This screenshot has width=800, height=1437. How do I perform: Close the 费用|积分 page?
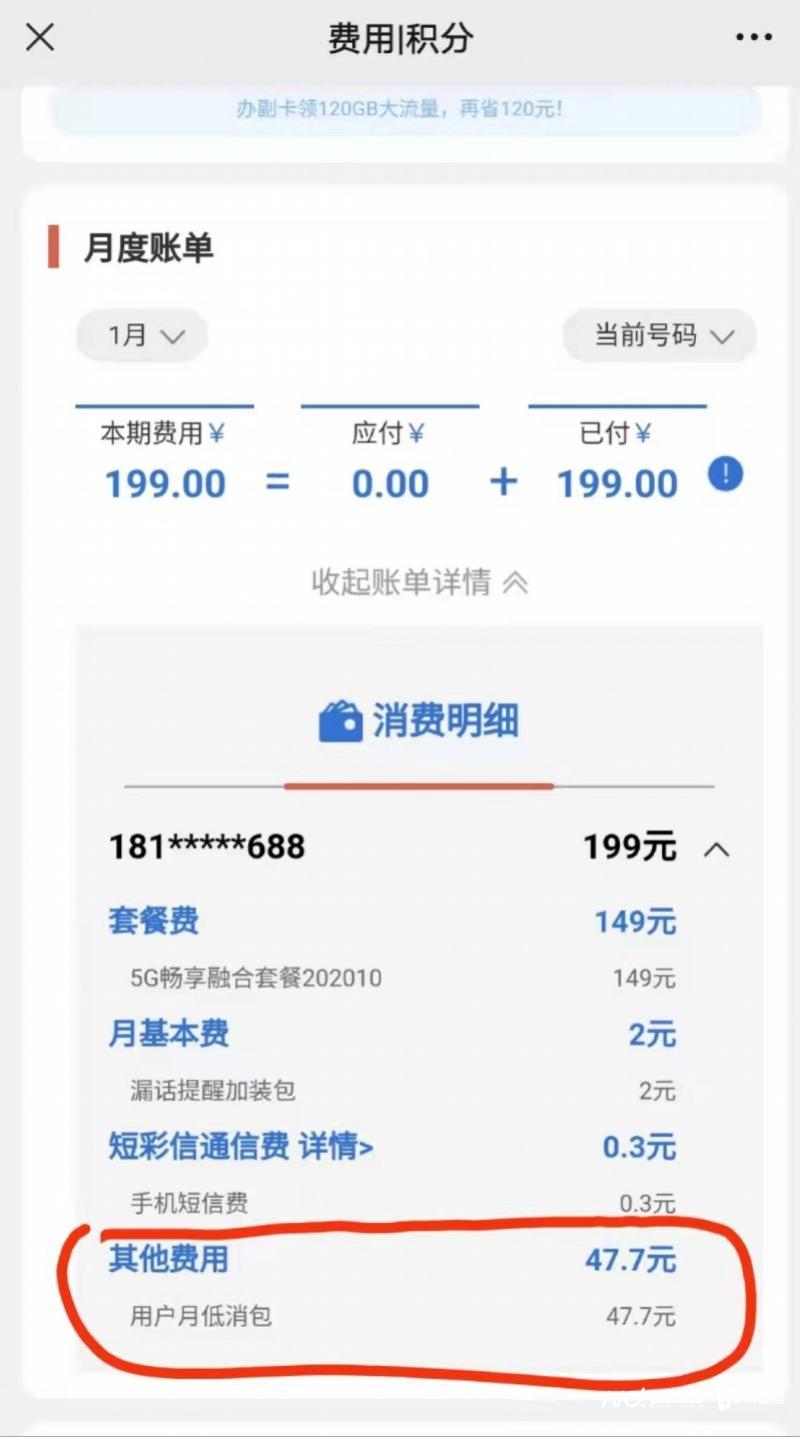tap(40, 38)
